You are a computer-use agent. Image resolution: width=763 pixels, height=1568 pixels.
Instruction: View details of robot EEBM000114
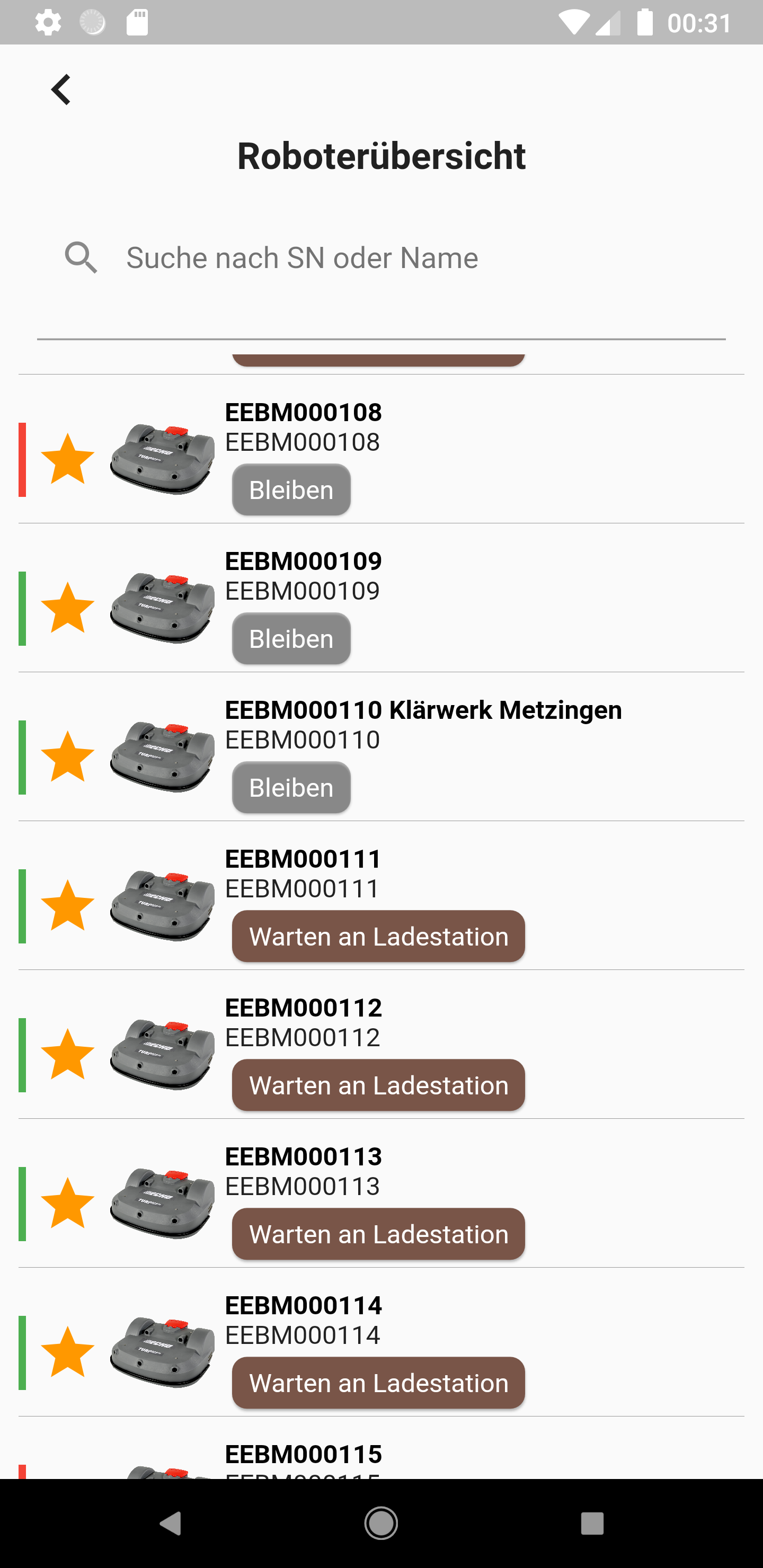click(x=381, y=1343)
